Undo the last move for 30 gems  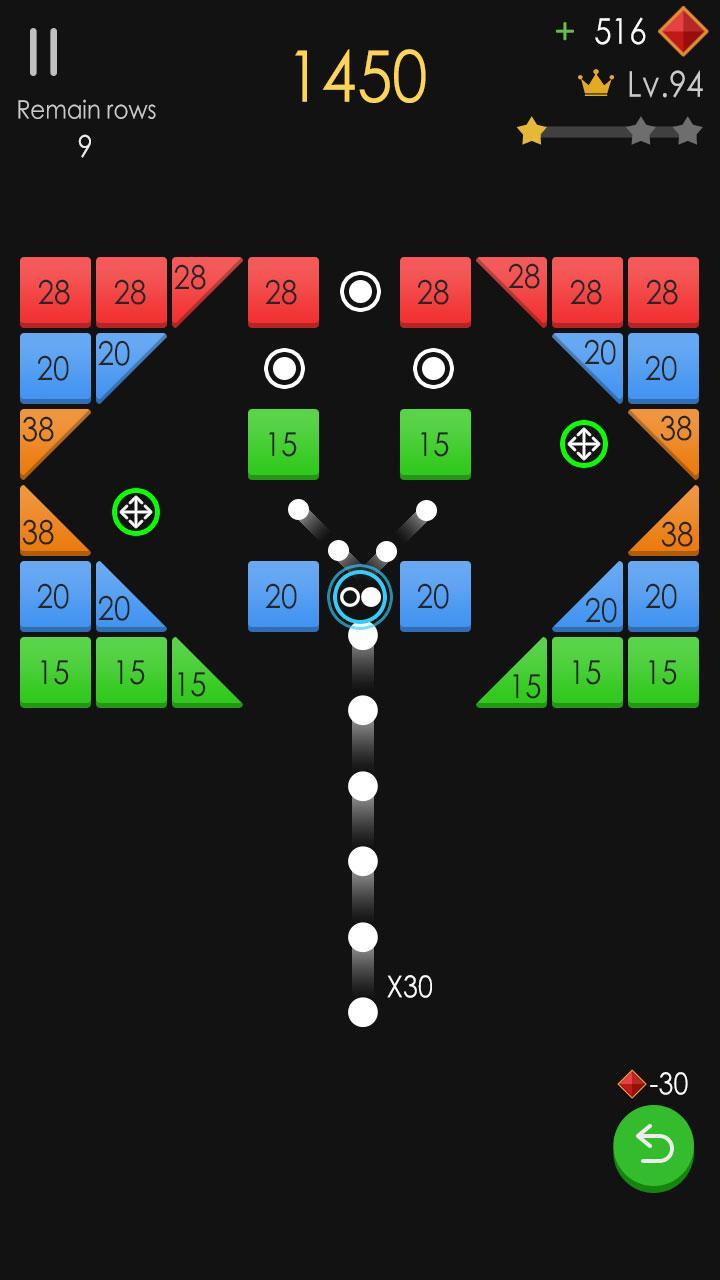(653, 1146)
